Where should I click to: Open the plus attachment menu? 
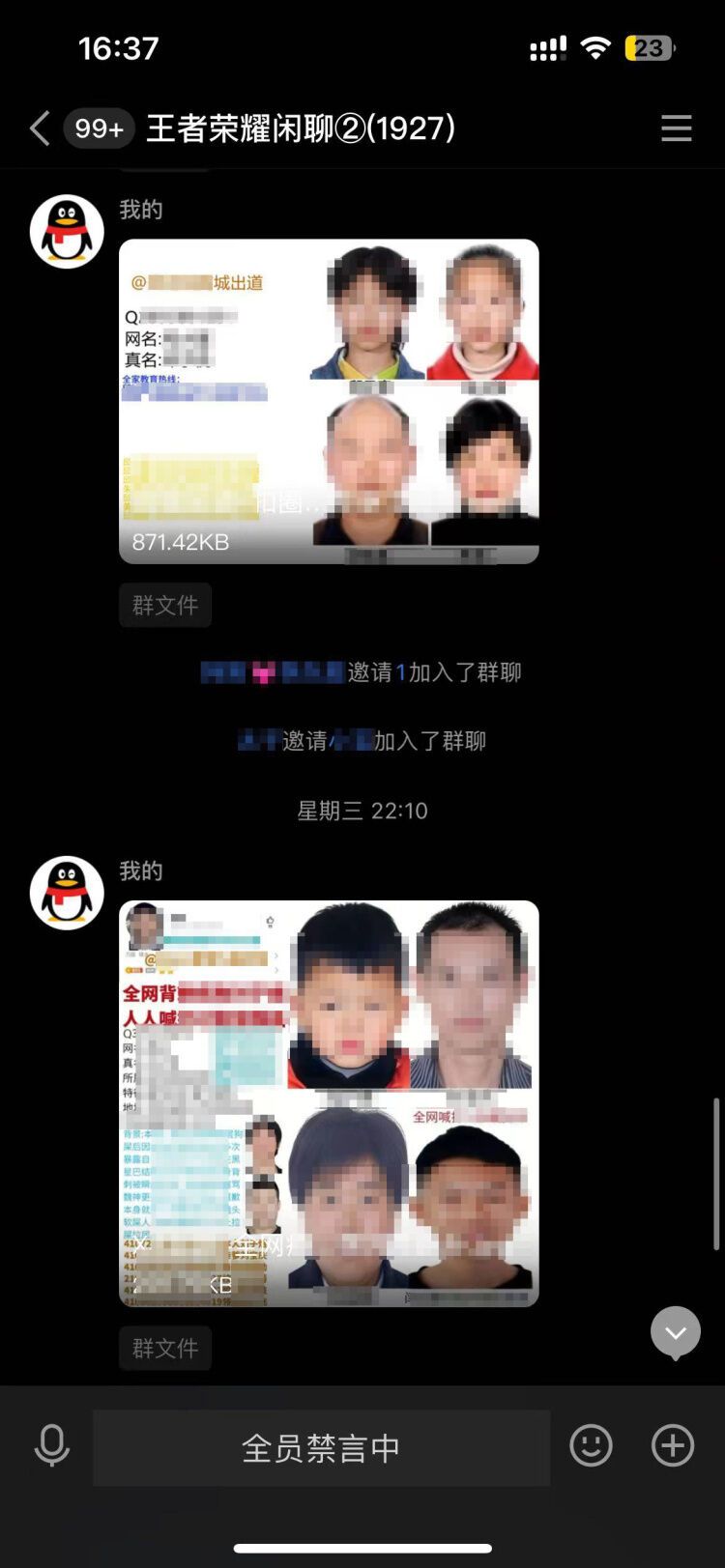point(673,1446)
